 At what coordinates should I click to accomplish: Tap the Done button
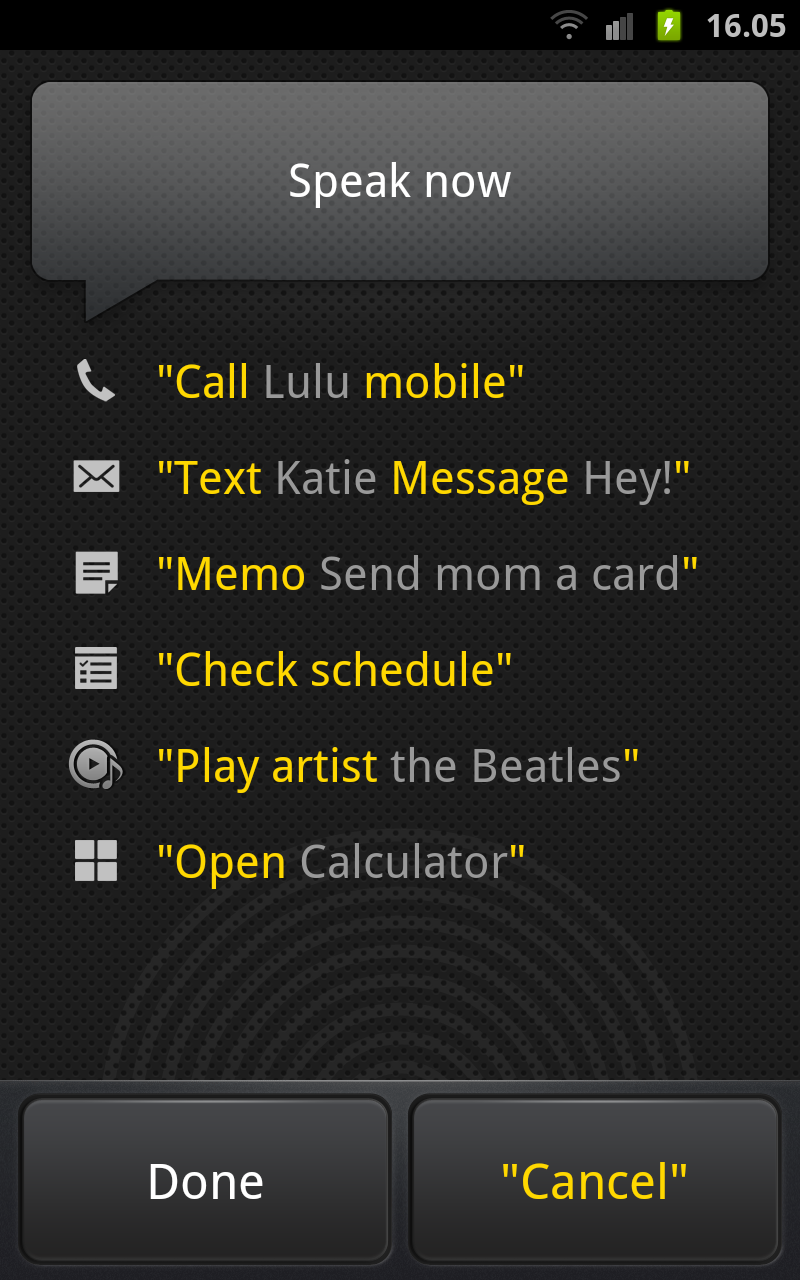205,1180
